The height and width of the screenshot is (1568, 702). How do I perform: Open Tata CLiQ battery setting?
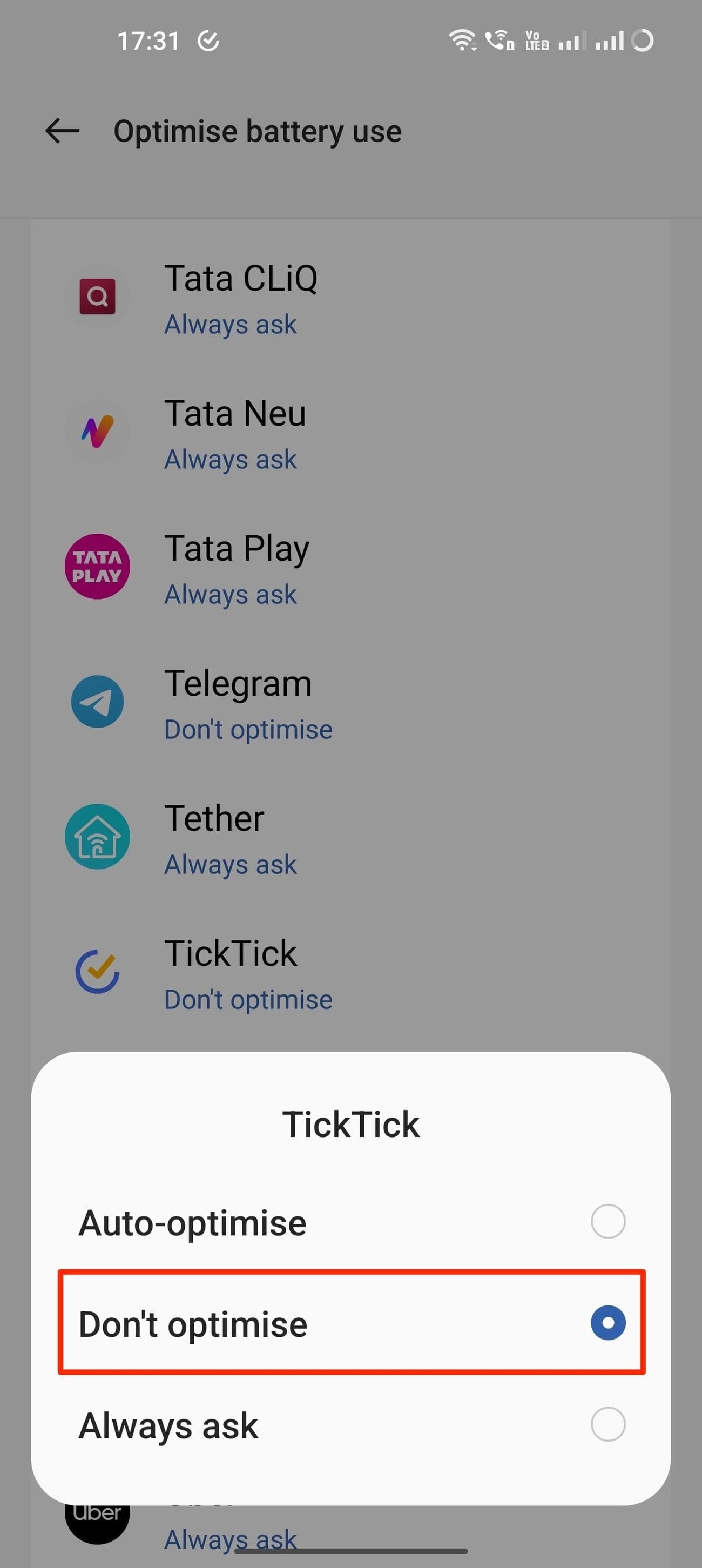(351, 298)
